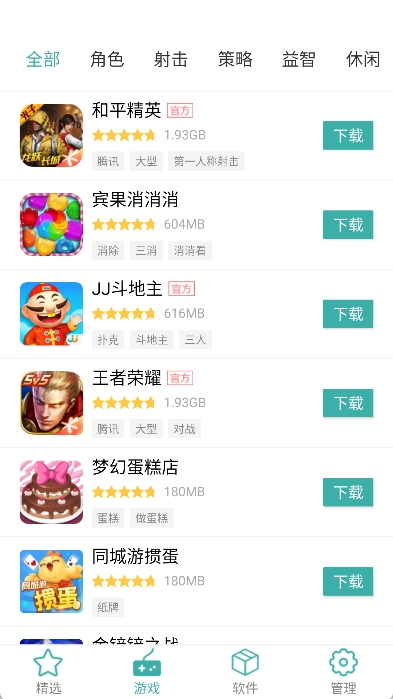Select the 射击 category tab

click(171, 59)
